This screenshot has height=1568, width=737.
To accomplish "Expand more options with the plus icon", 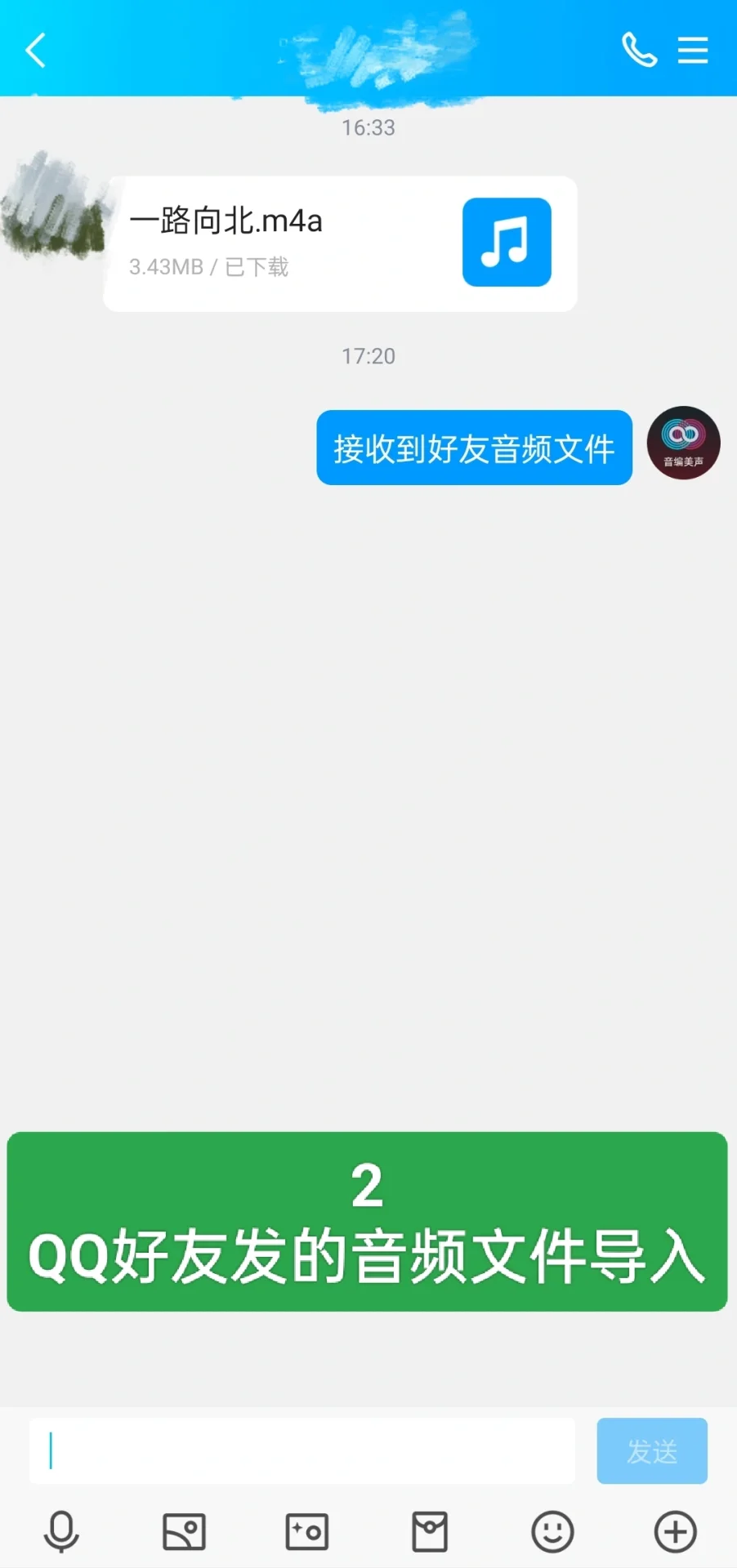I will tap(675, 1531).
